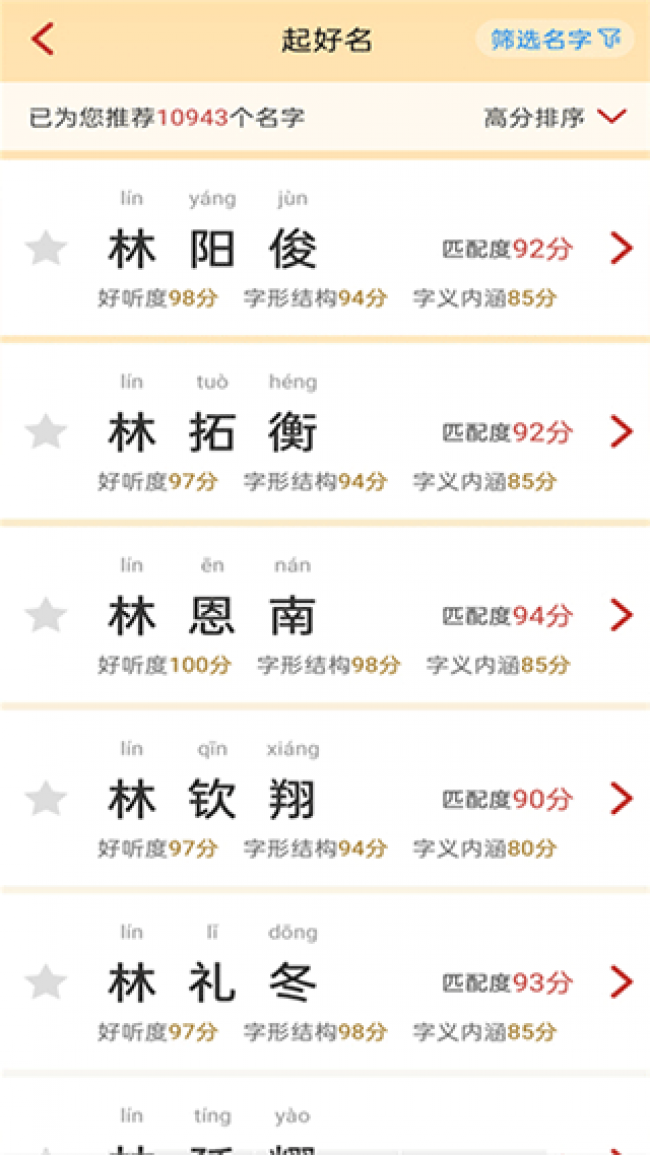This screenshot has height=1155, width=650.
Task: Star the name 林拓衡
Action: pyautogui.click(x=45, y=432)
